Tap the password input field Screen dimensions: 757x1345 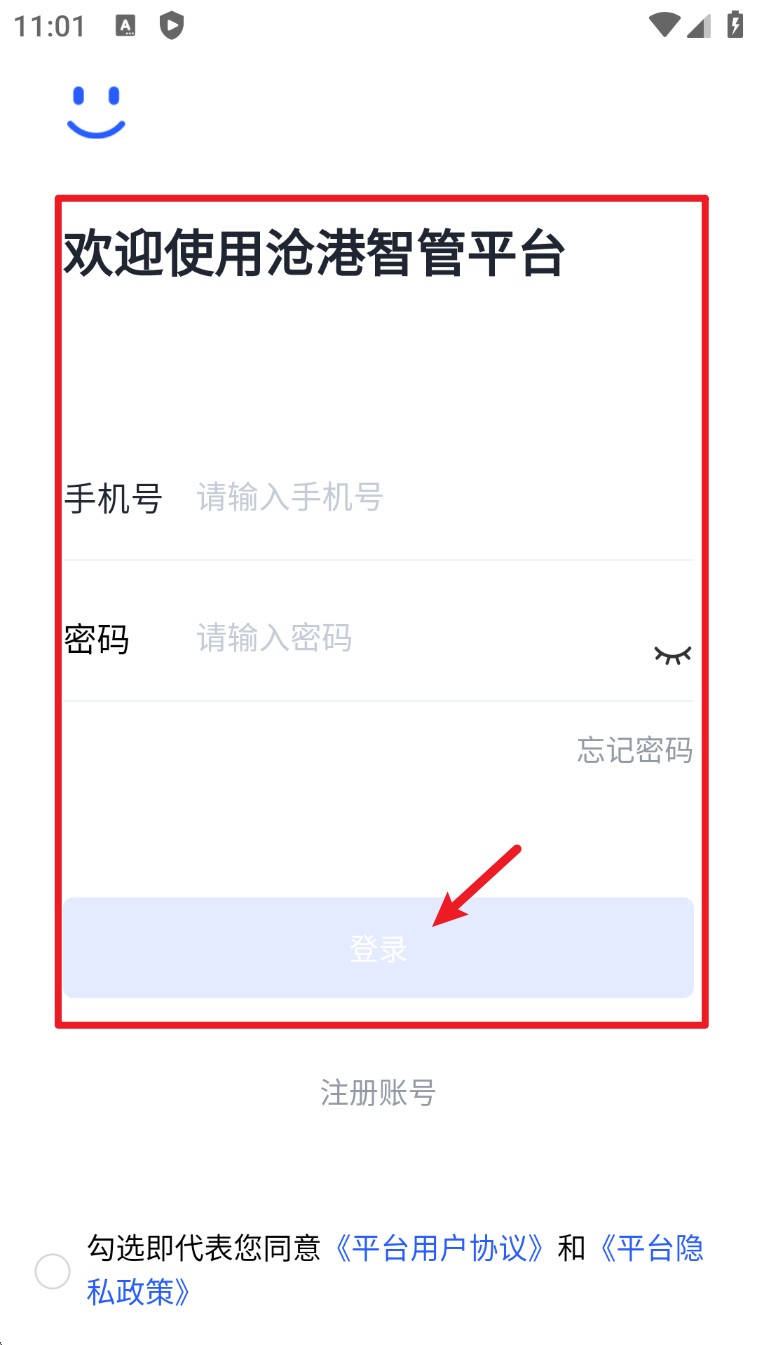pos(410,638)
